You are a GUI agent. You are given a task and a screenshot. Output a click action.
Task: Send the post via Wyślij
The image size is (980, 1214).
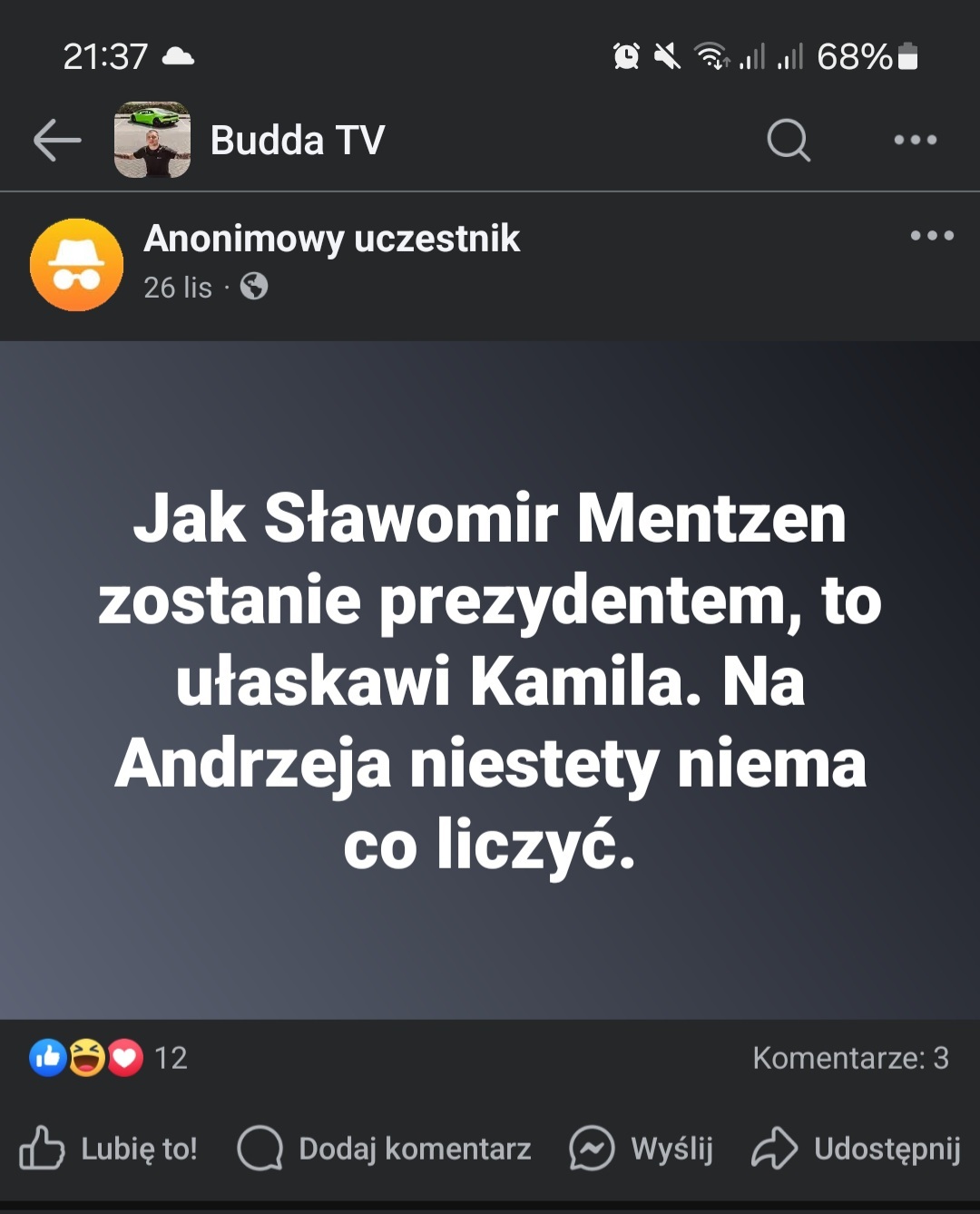[642, 1149]
